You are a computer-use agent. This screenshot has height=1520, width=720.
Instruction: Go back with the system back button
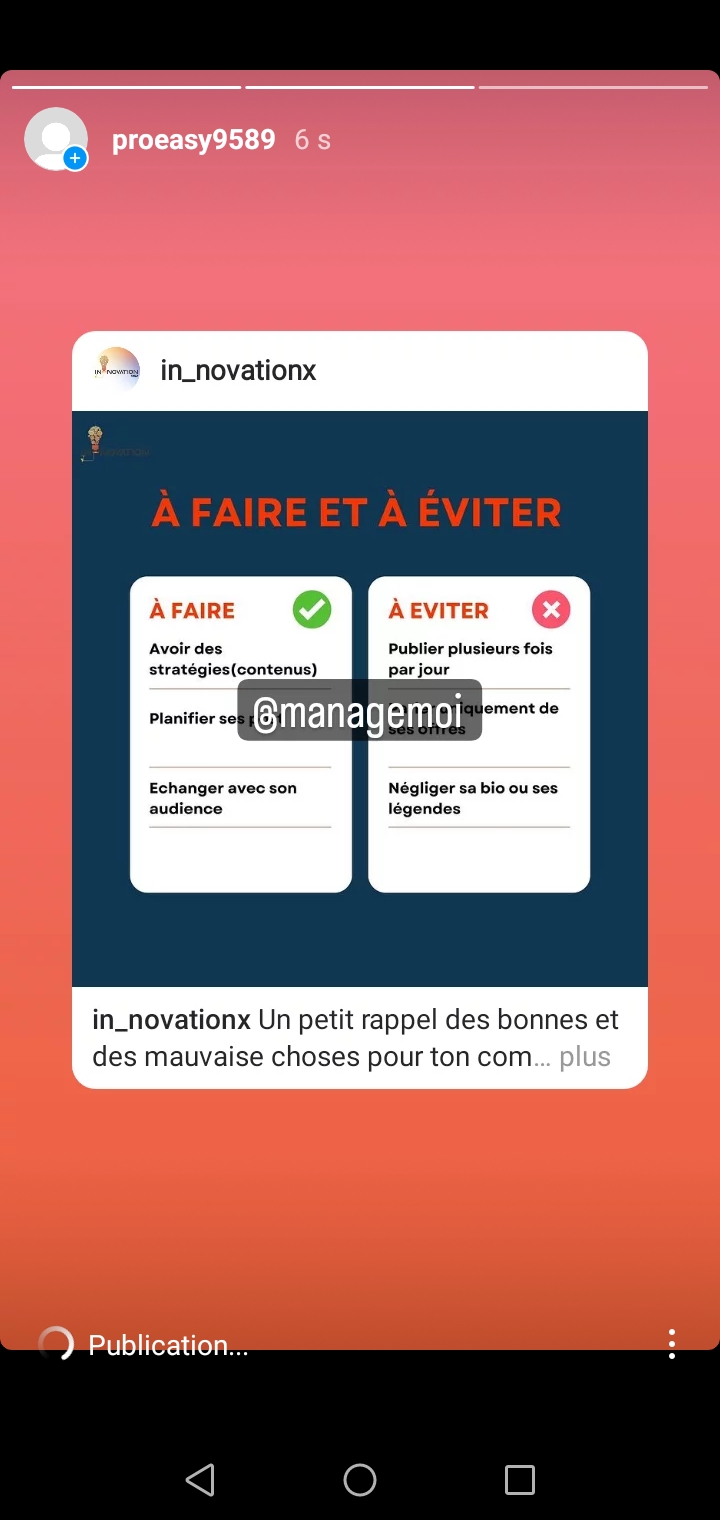(200, 1479)
